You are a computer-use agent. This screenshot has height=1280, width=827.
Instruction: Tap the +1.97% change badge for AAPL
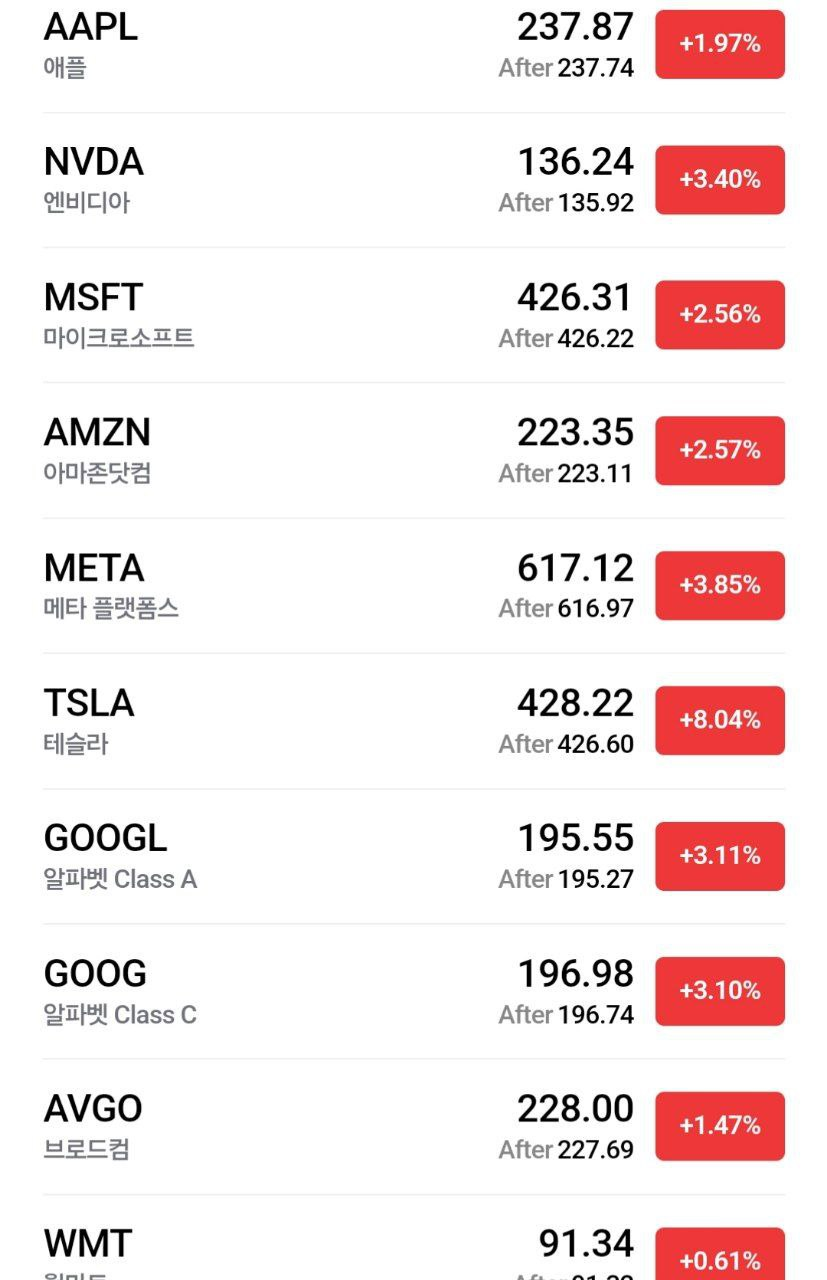(x=720, y=44)
